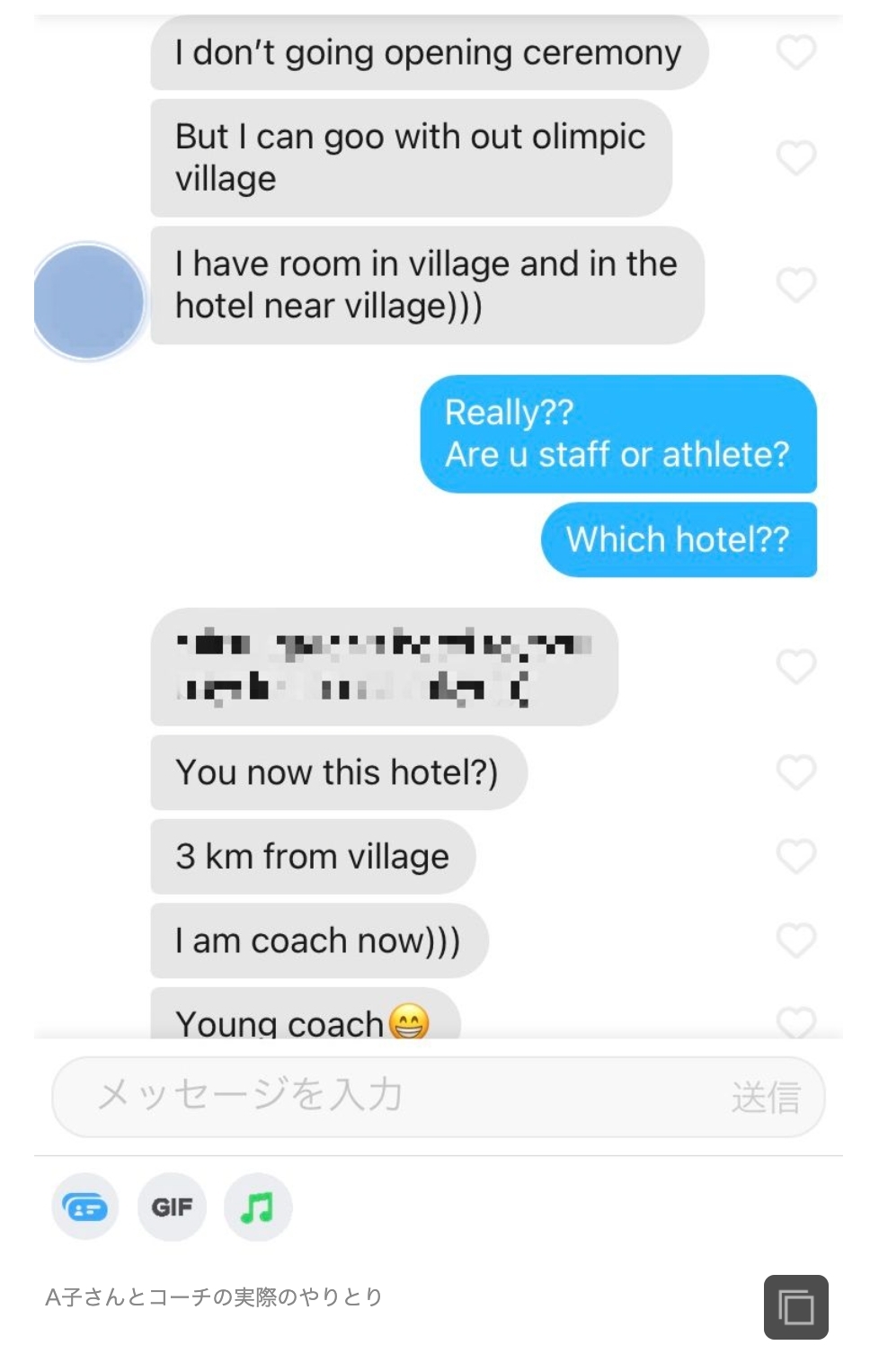Like the 'I am coach now)))' message

tap(795, 940)
